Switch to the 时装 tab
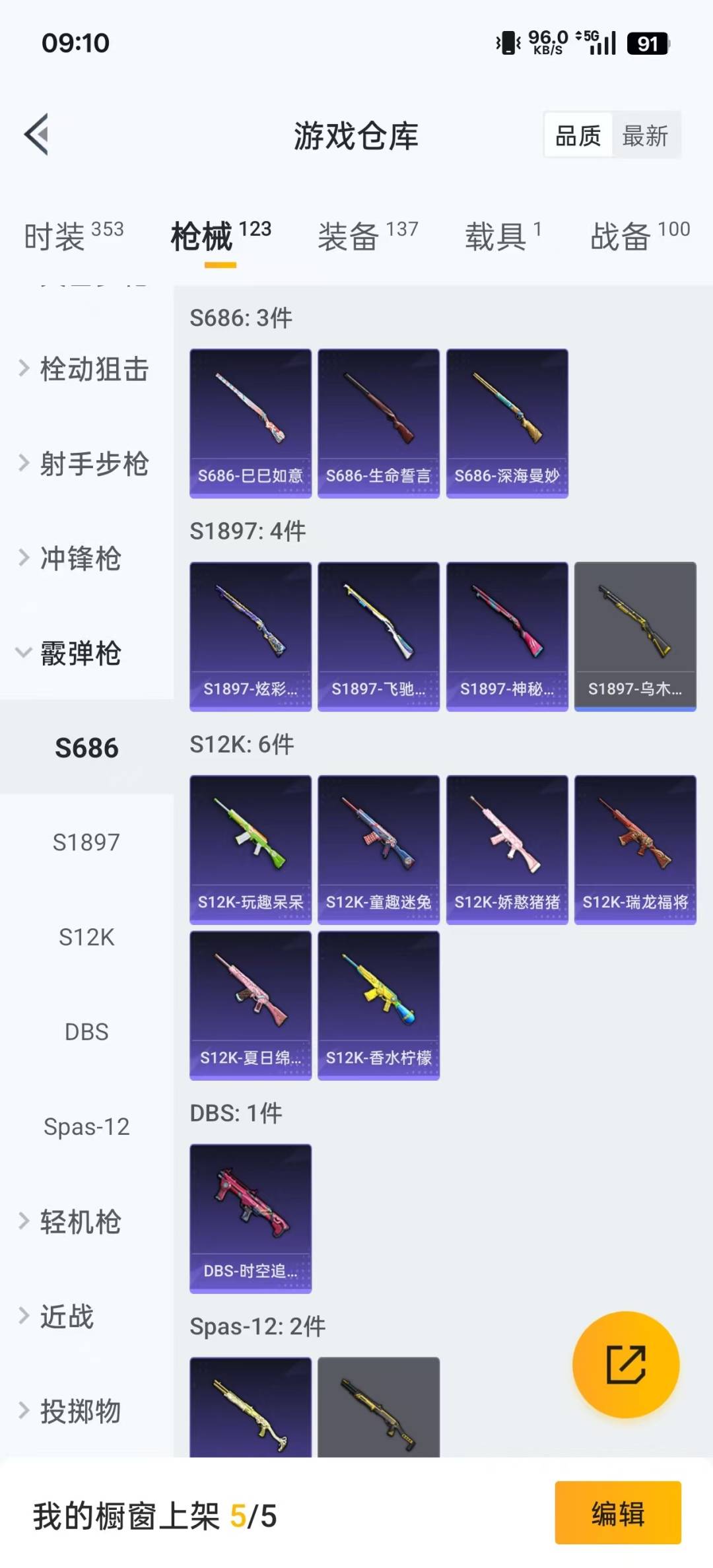 pos(73,236)
